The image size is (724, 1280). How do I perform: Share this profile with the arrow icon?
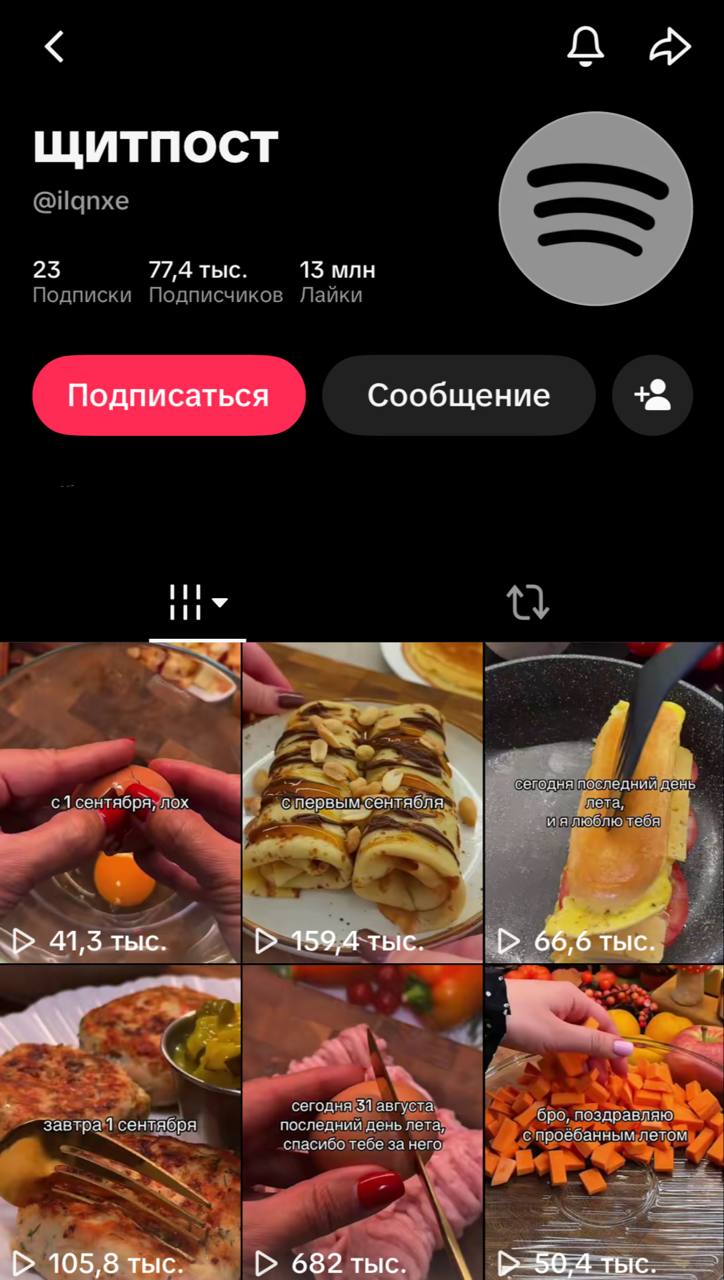click(x=670, y=46)
